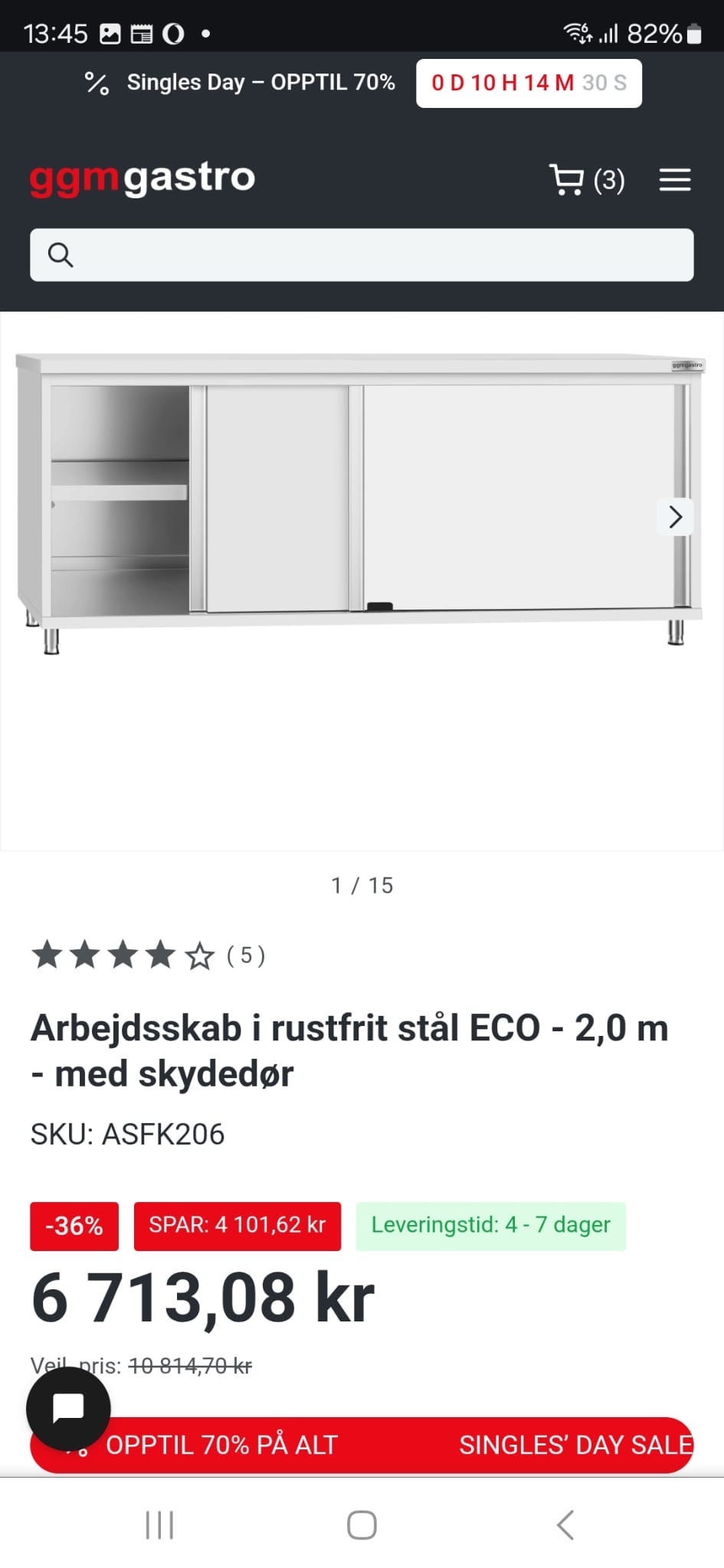Toggle the first filled rating star
724x1568 pixels.
[x=48, y=955]
